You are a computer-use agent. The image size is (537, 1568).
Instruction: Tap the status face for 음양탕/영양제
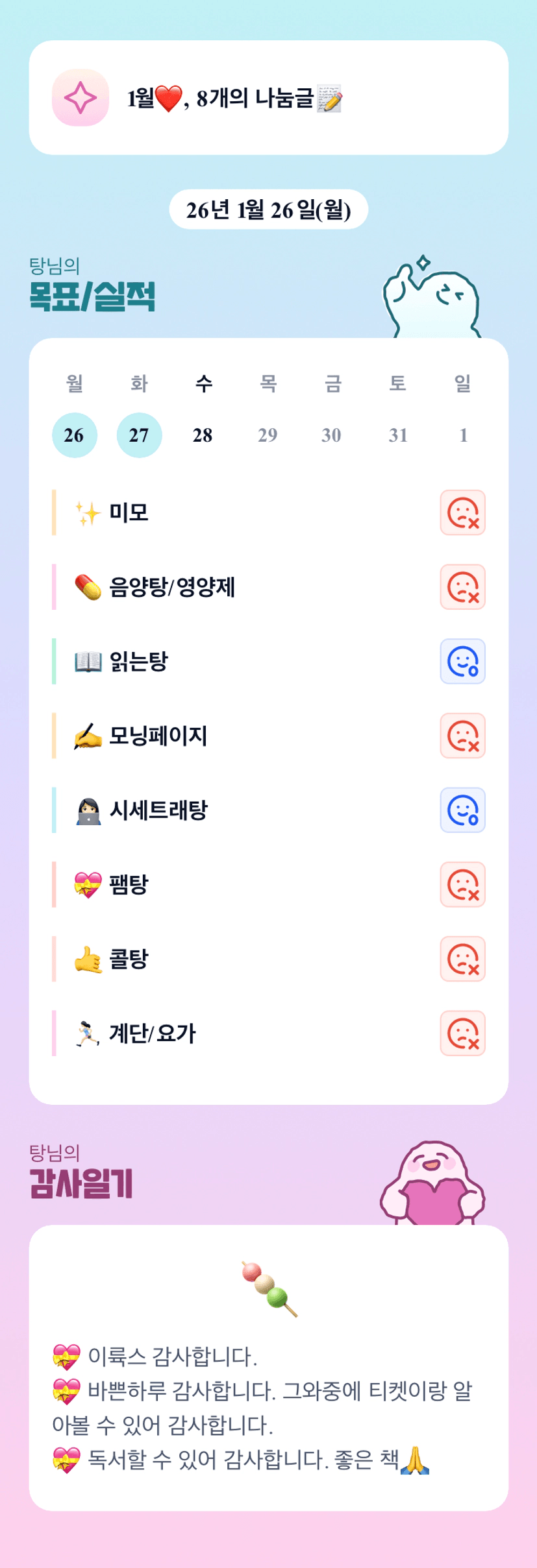click(463, 587)
